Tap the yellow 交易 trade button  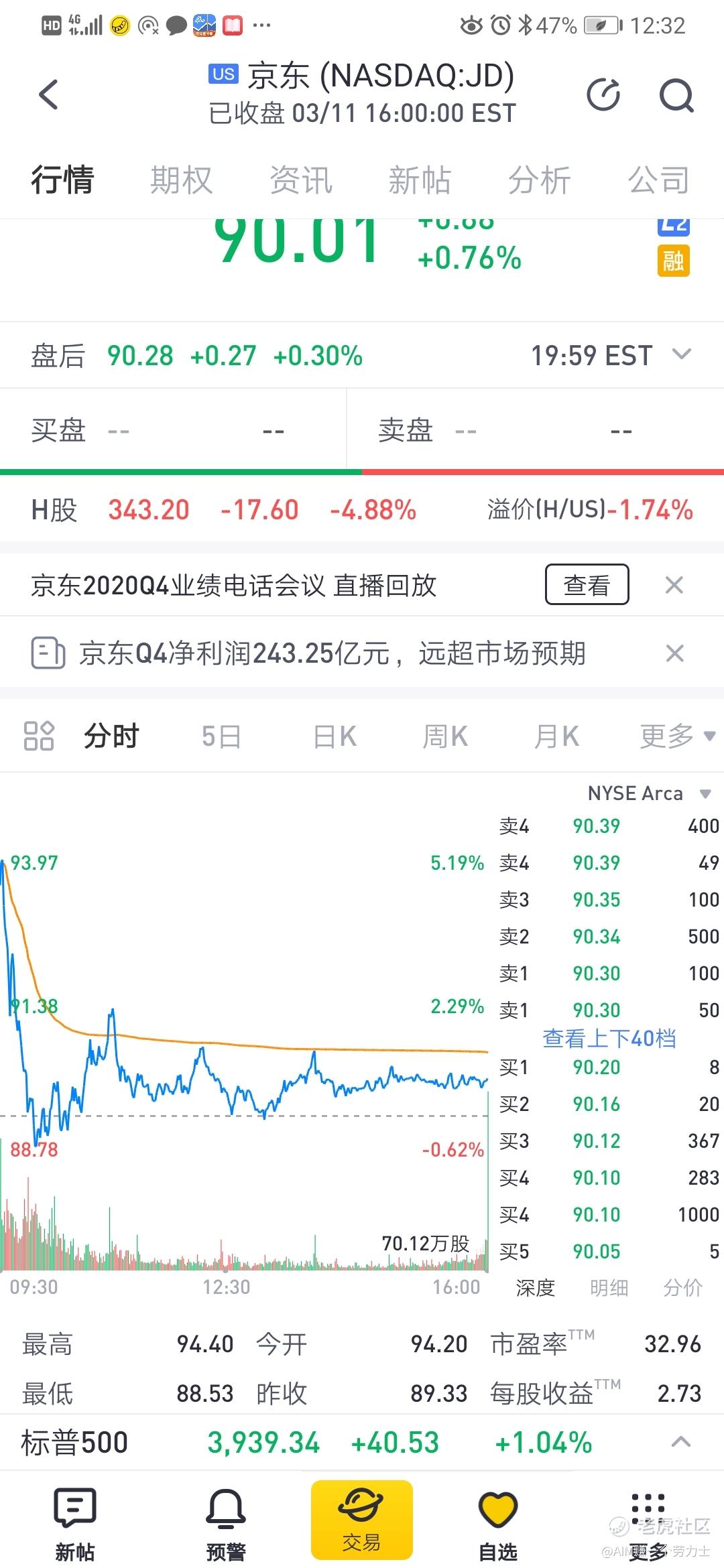coord(361,1520)
